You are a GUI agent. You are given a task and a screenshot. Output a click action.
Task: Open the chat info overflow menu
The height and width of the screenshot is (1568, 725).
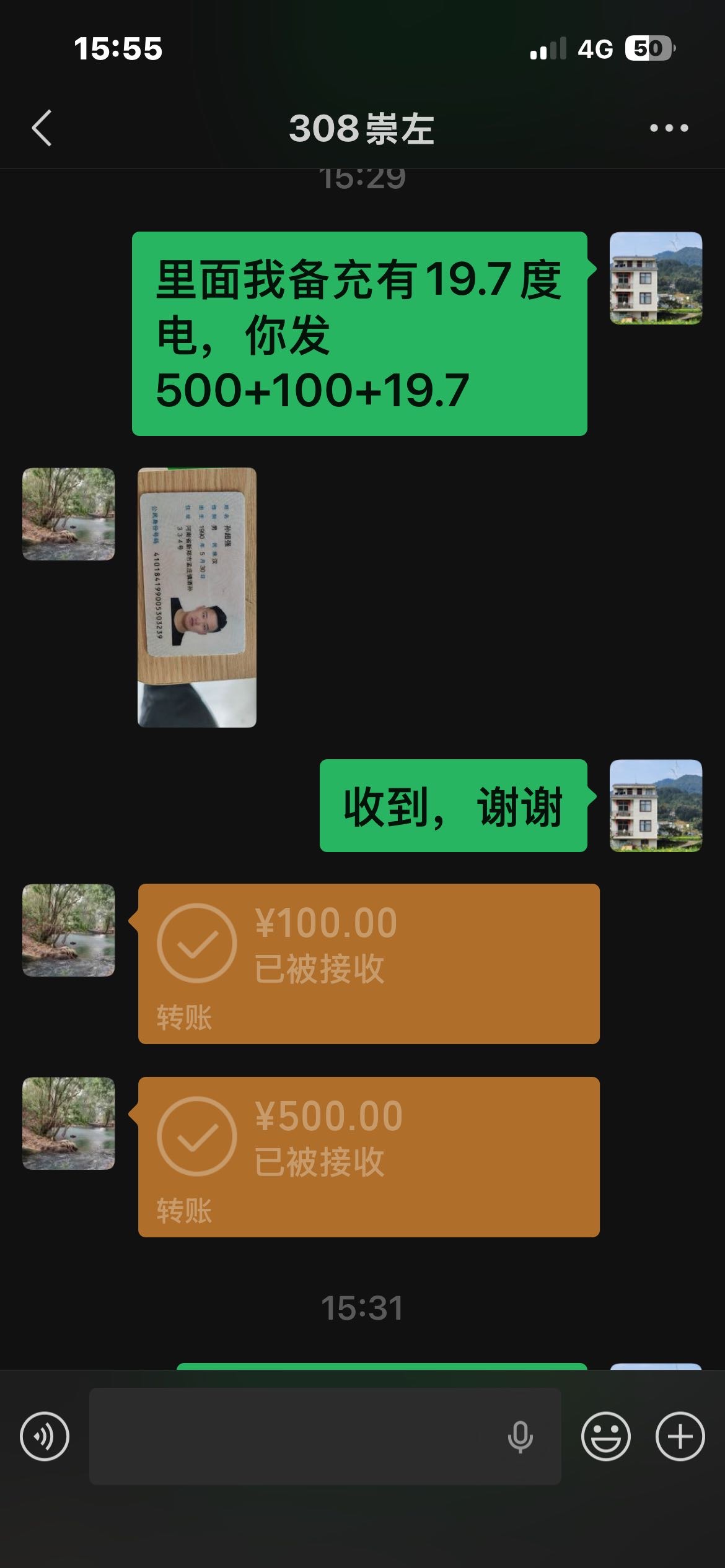[669, 128]
